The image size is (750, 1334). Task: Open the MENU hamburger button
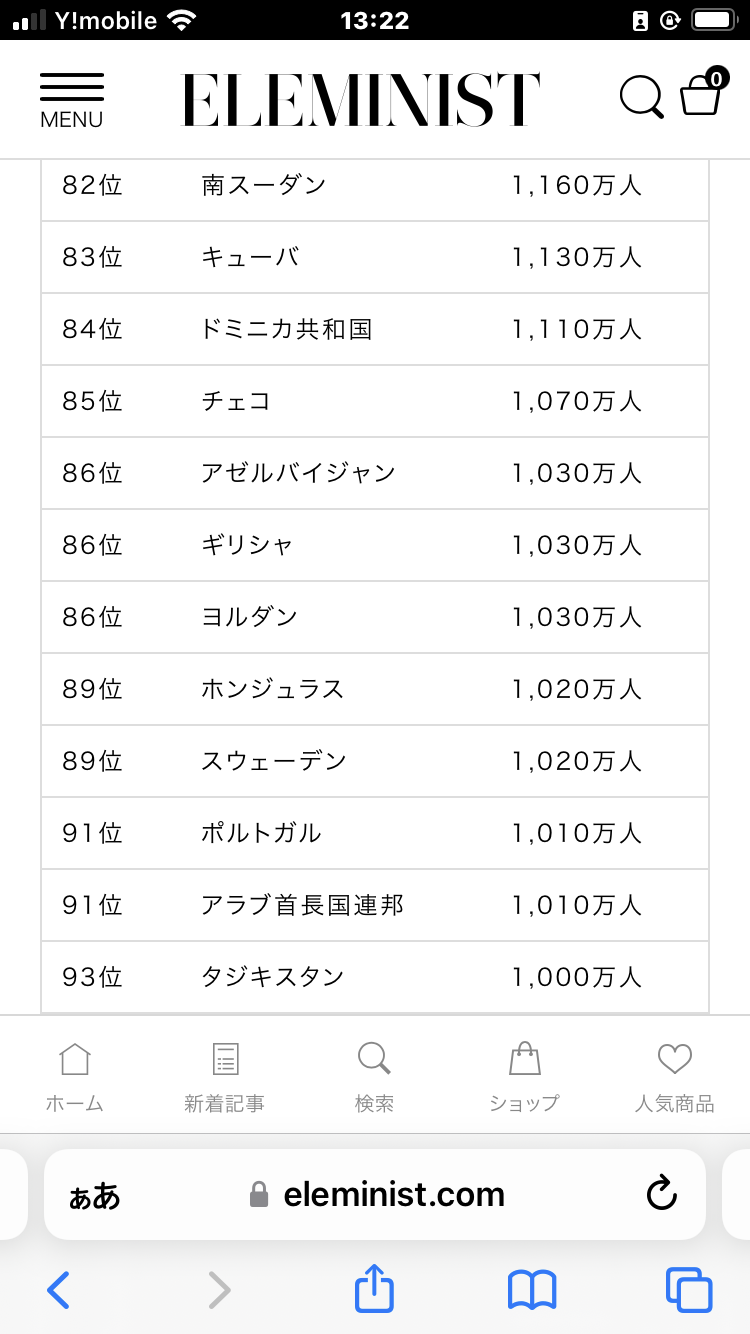click(x=72, y=100)
